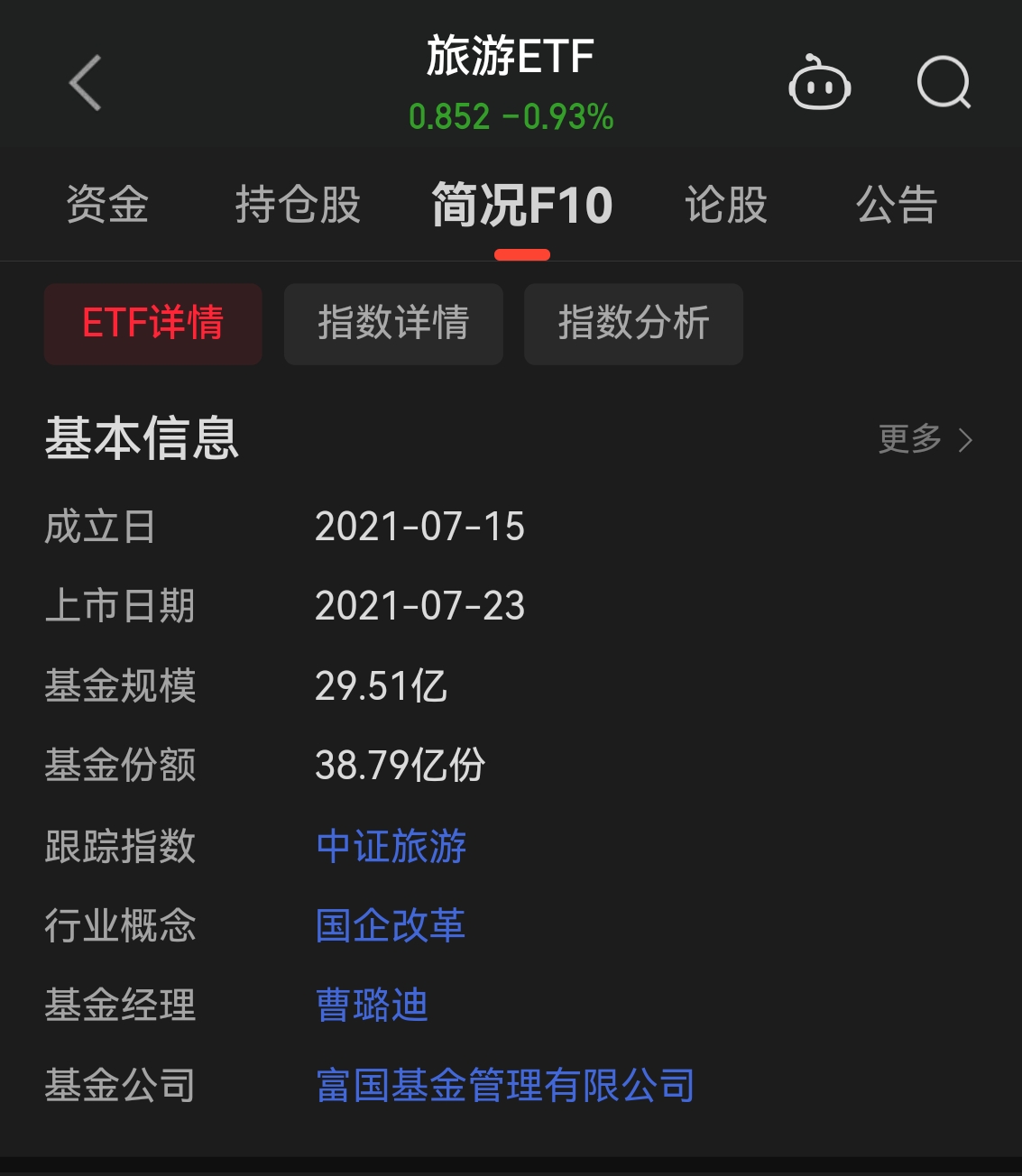Click the 基金规模 value 29.51亿

point(380,686)
